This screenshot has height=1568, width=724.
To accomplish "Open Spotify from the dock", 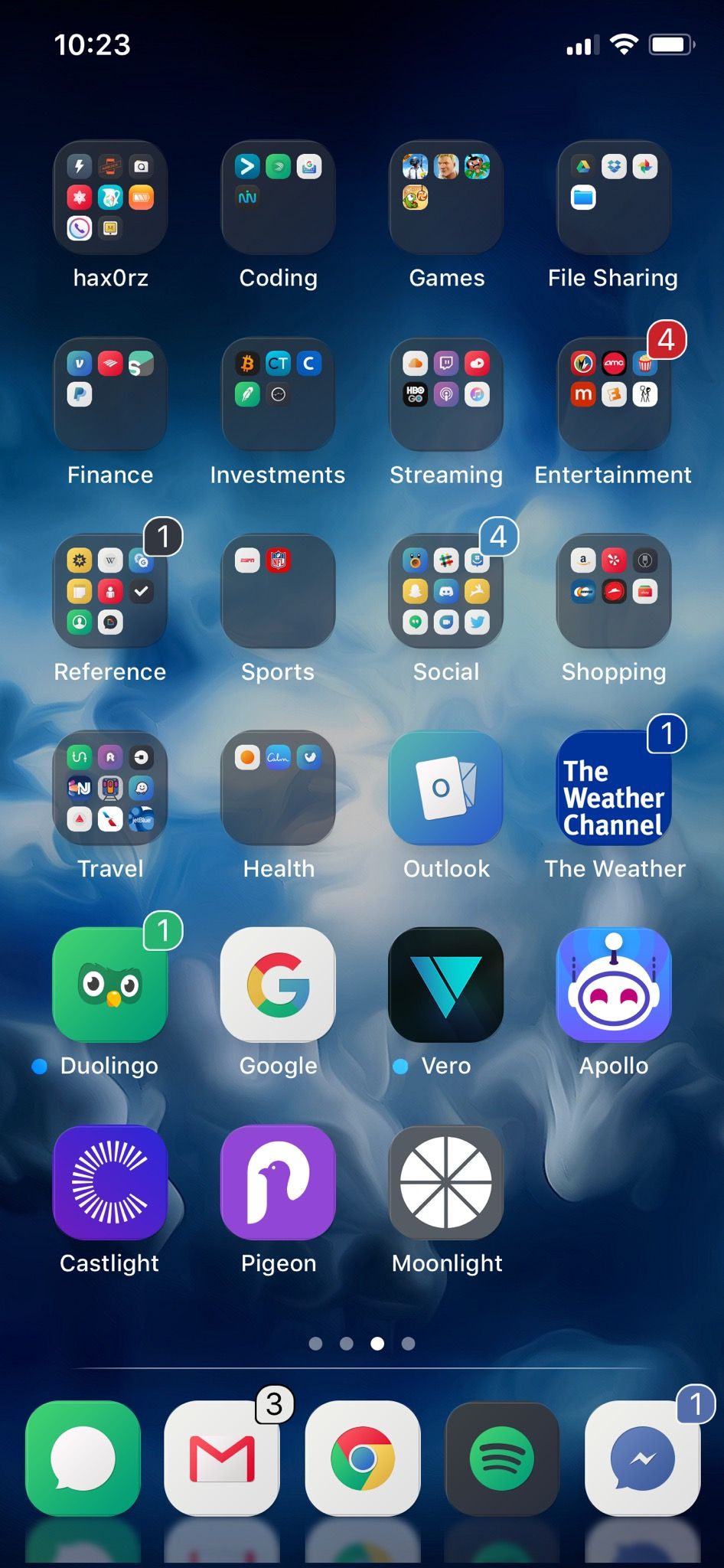I will coord(502,1459).
